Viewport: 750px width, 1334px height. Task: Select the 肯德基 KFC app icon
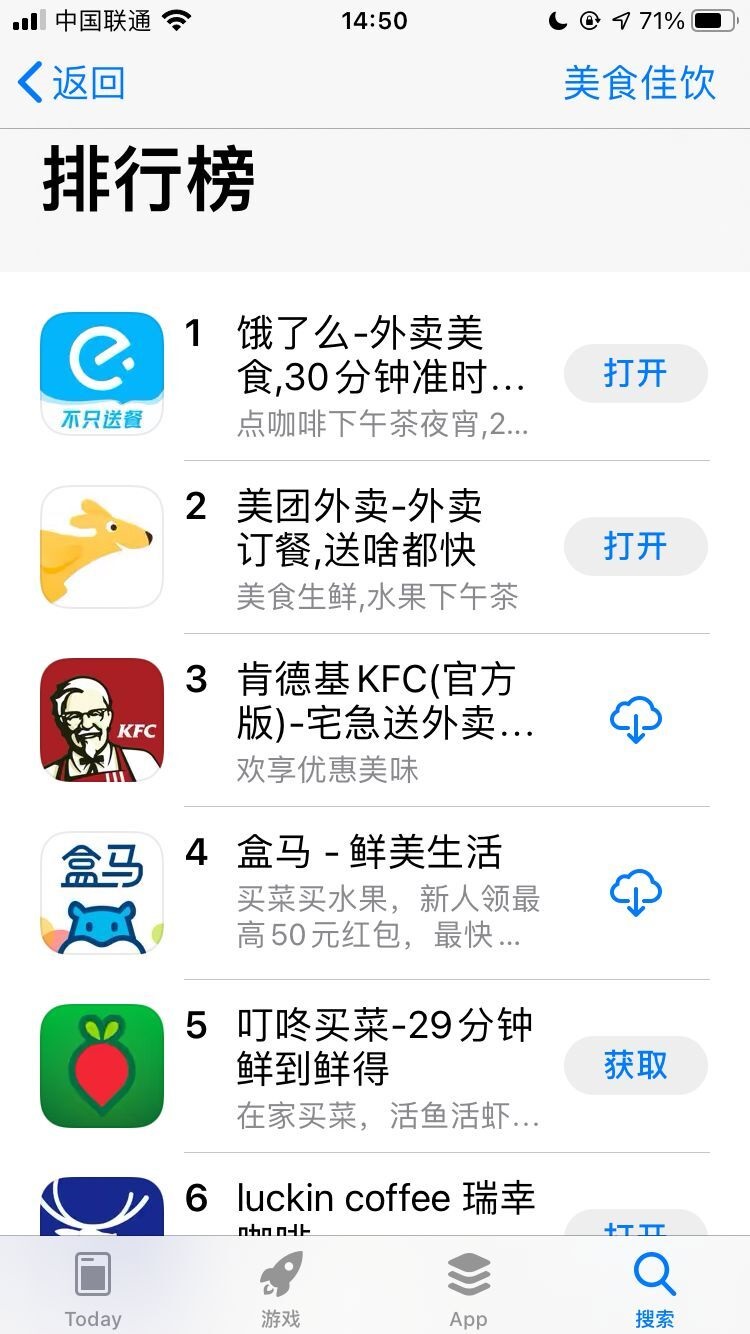101,719
